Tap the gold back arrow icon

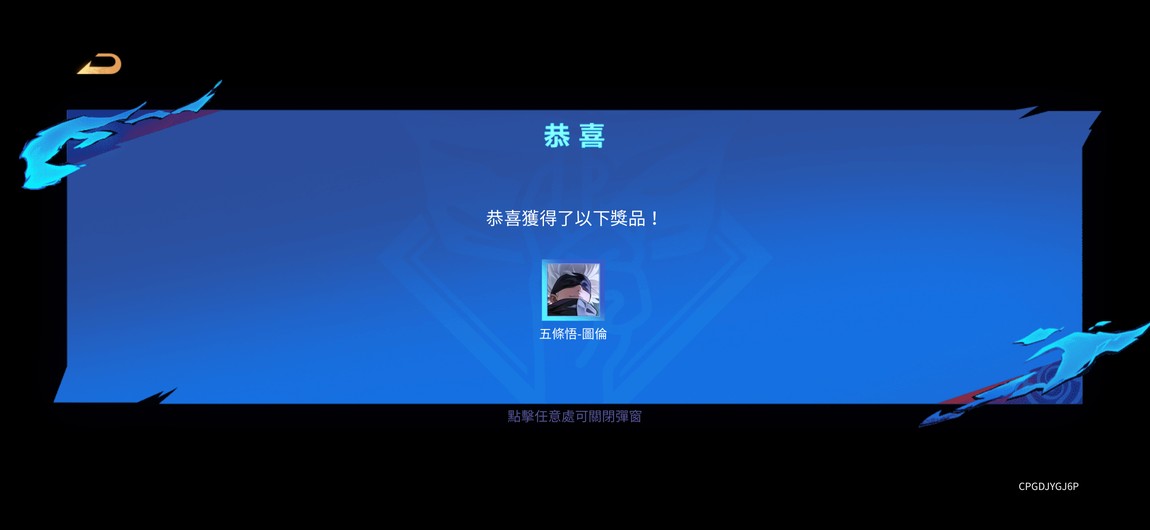pos(100,65)
